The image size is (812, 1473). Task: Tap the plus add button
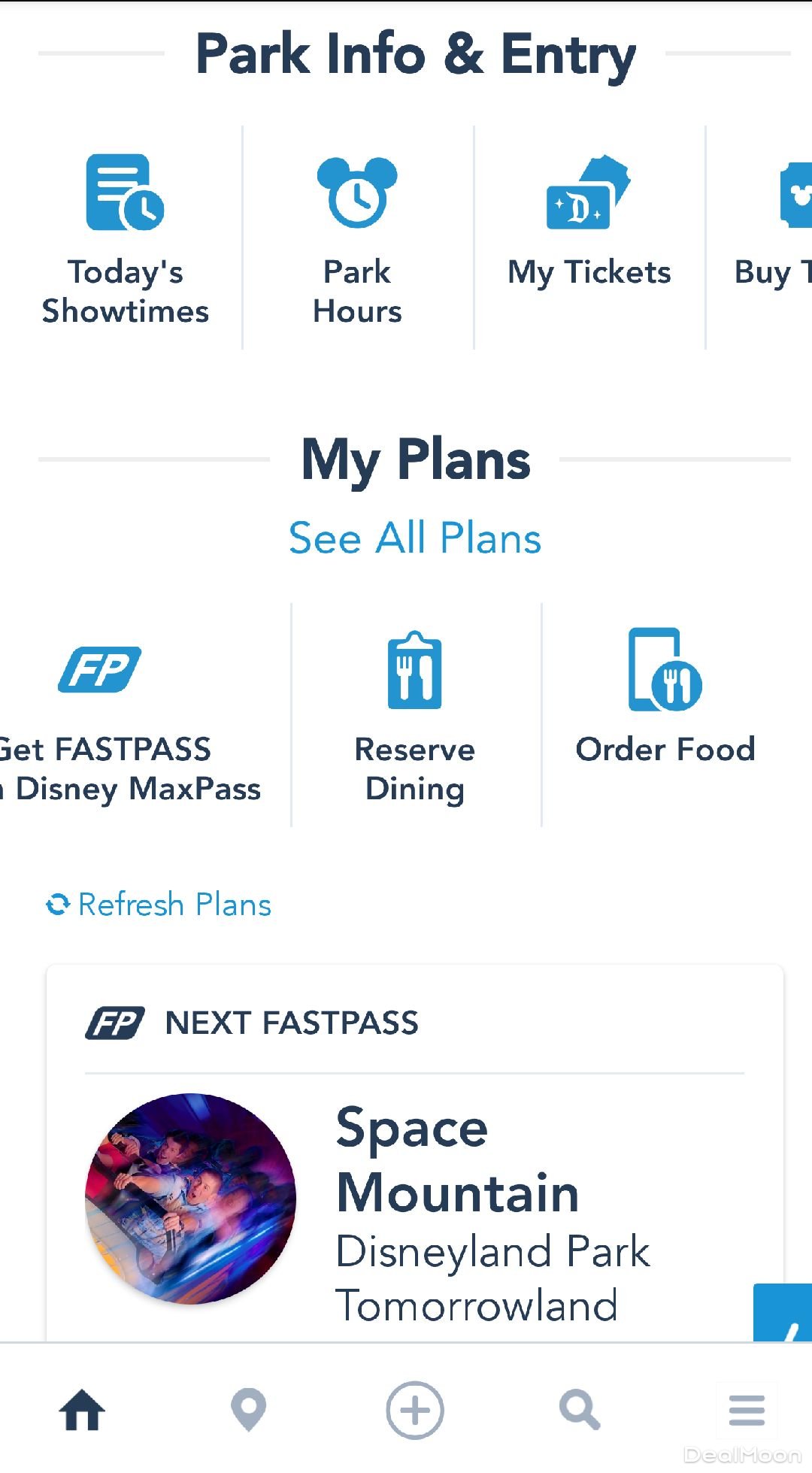click(x=415, y=1410)
